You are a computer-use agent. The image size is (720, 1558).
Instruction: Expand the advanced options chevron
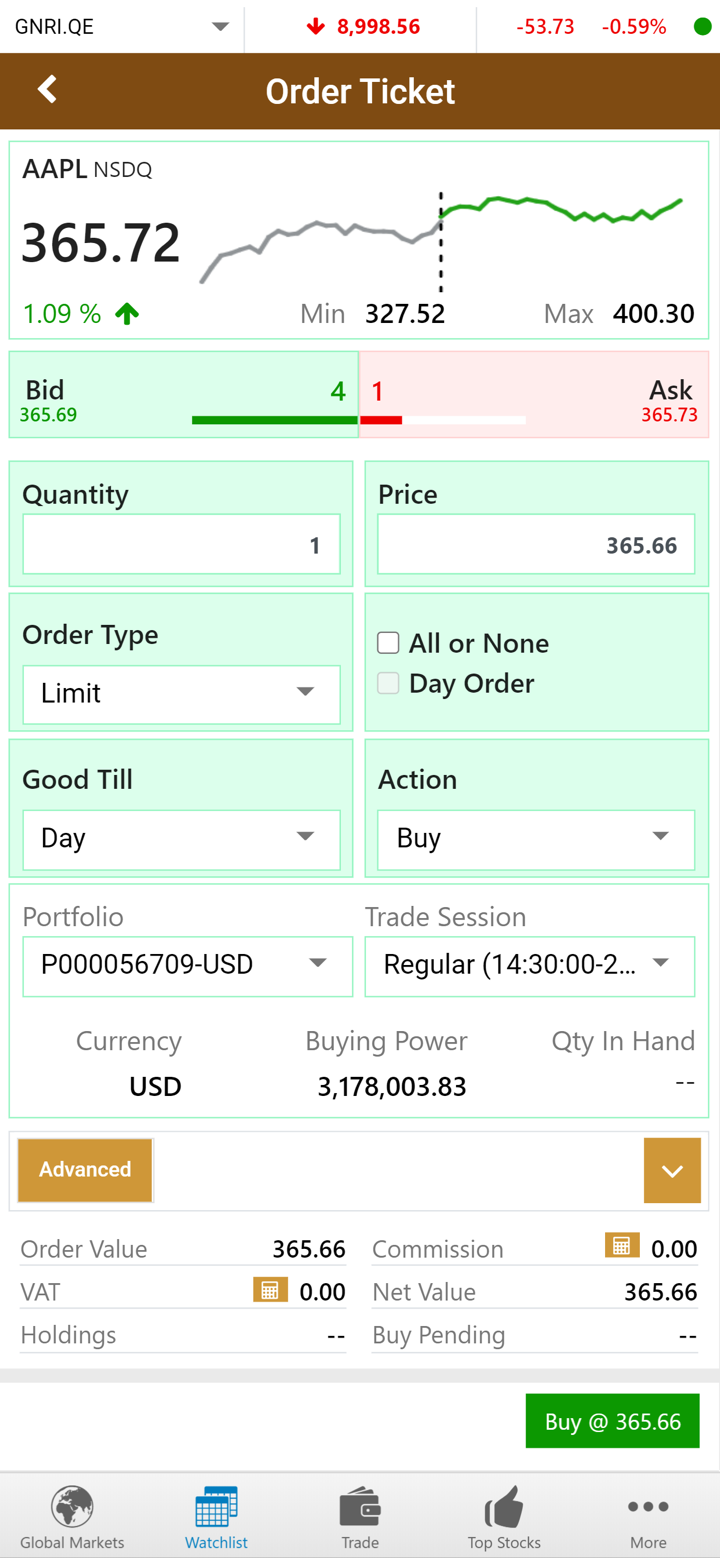pos(672,1170)
